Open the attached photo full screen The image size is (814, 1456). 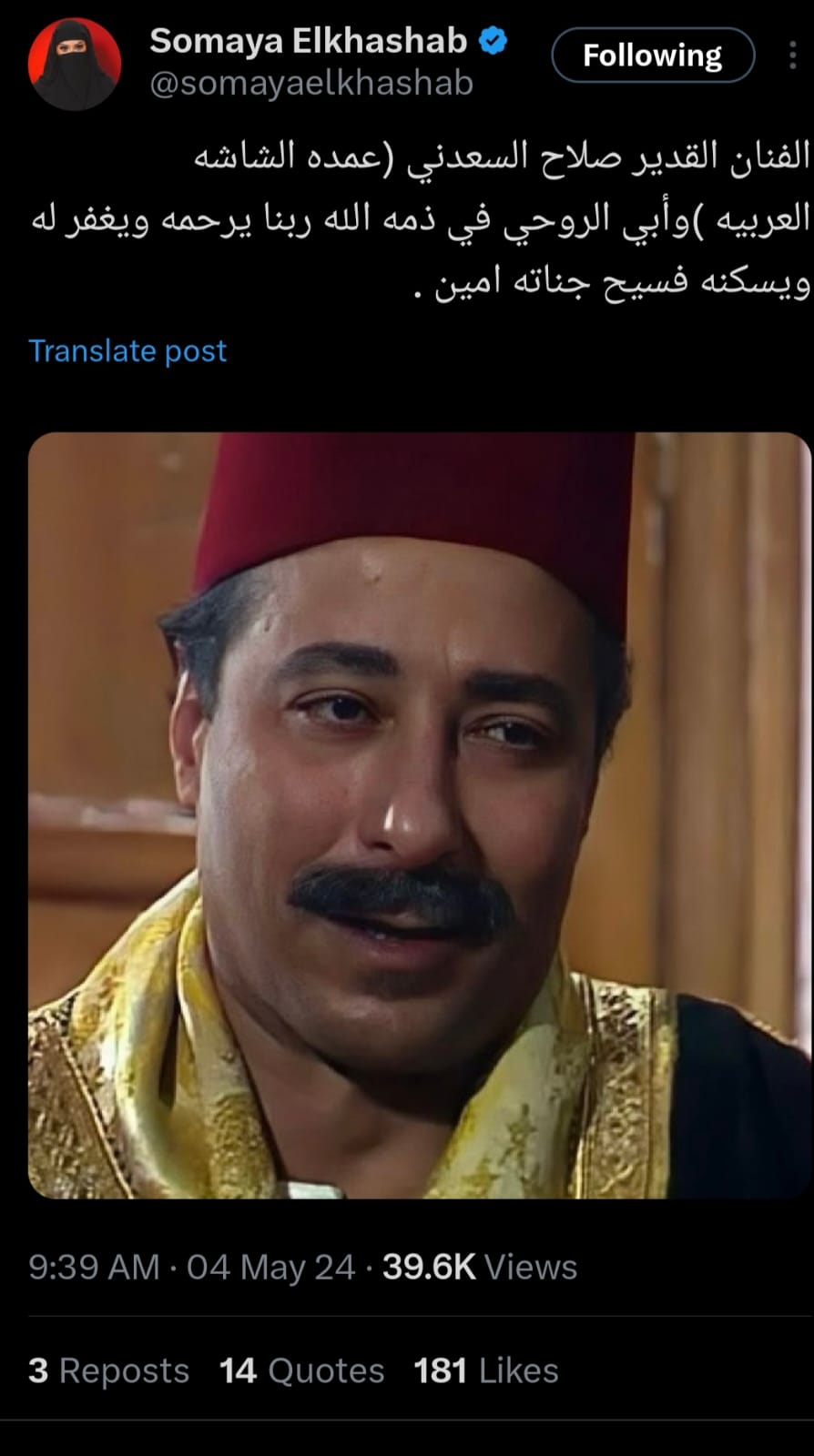click(x=419, y=814)
